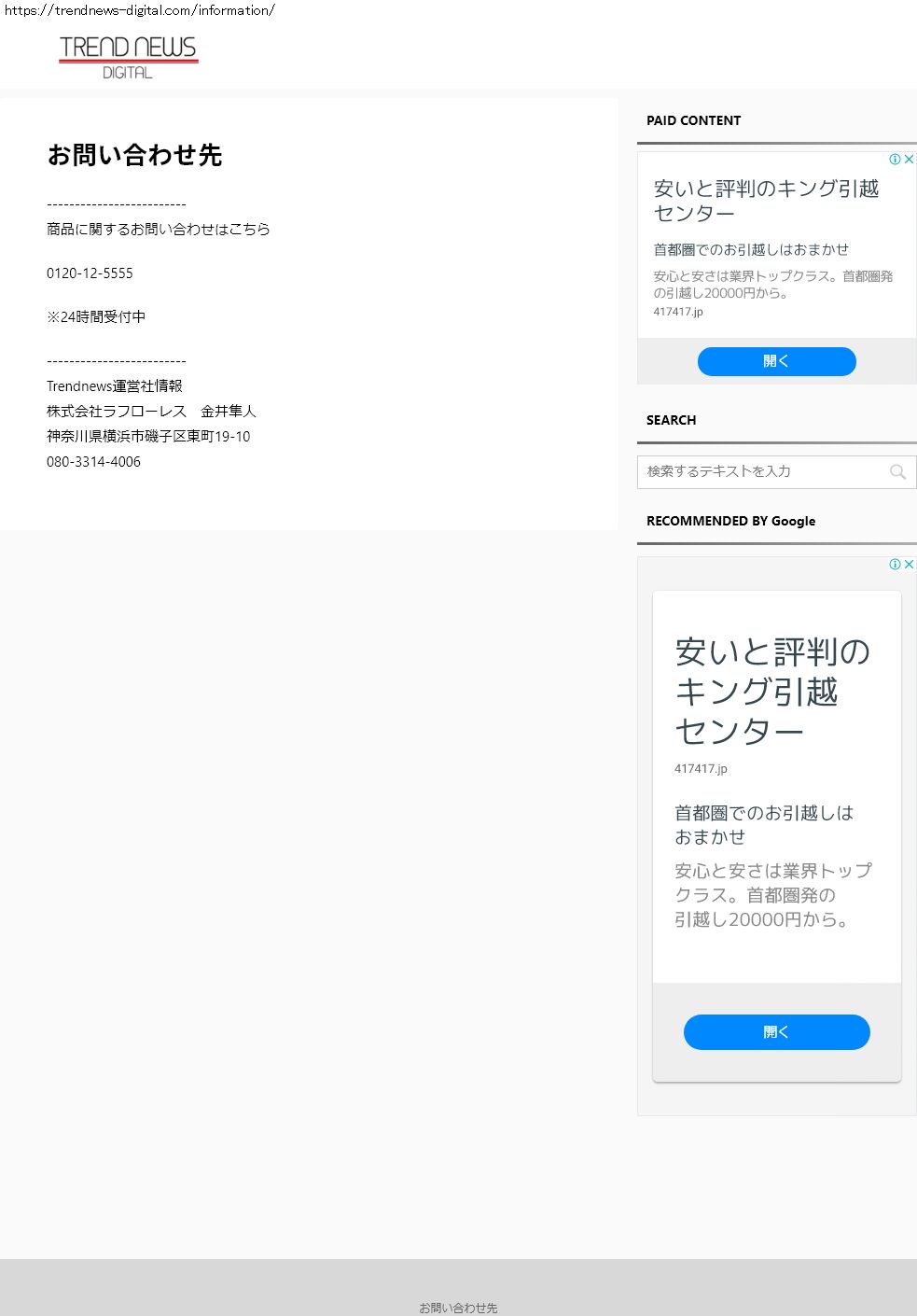Open the footer お問い合わせ先 link
Image resolution: width=917 pixels, height=1316 pixels.
click(x=458, y=1308)
